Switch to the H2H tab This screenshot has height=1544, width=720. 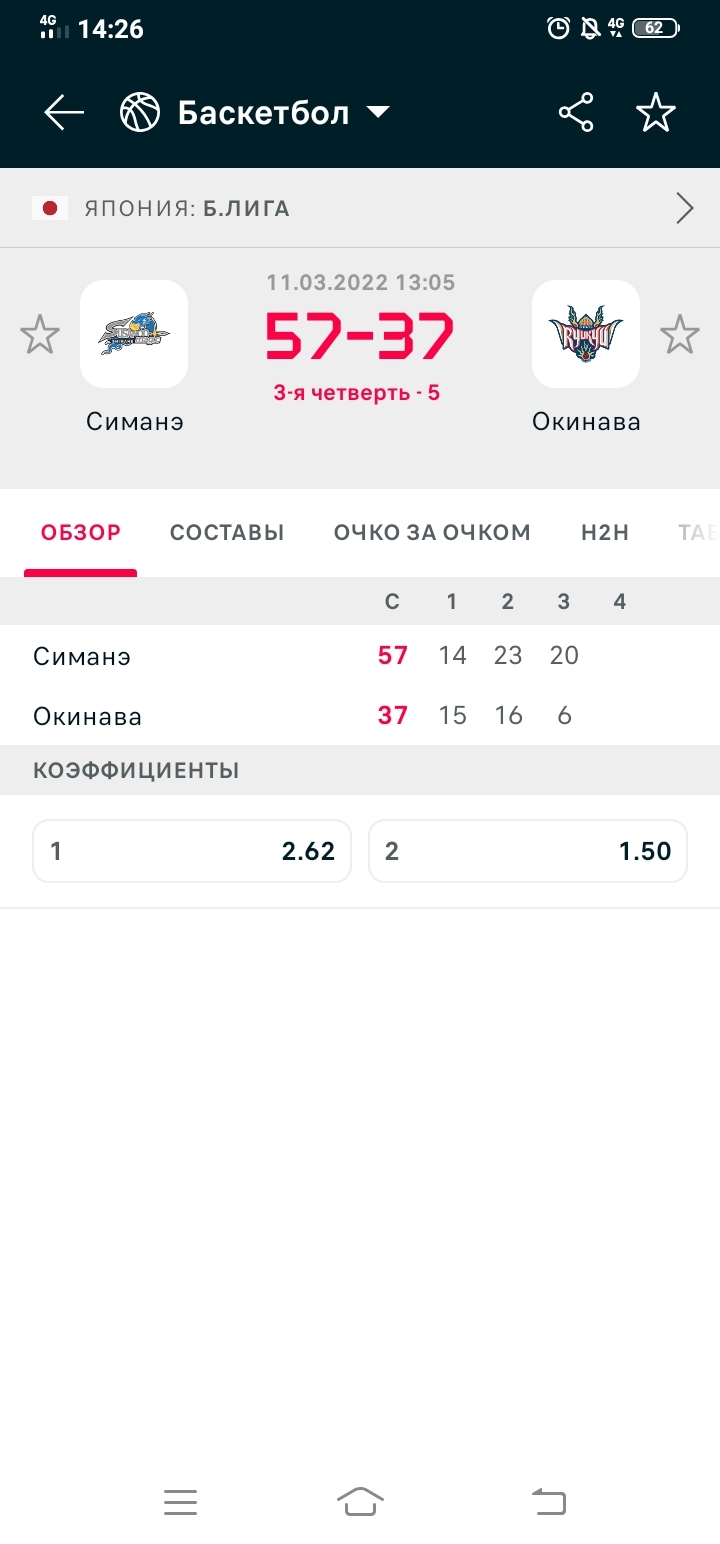[605, 533]
